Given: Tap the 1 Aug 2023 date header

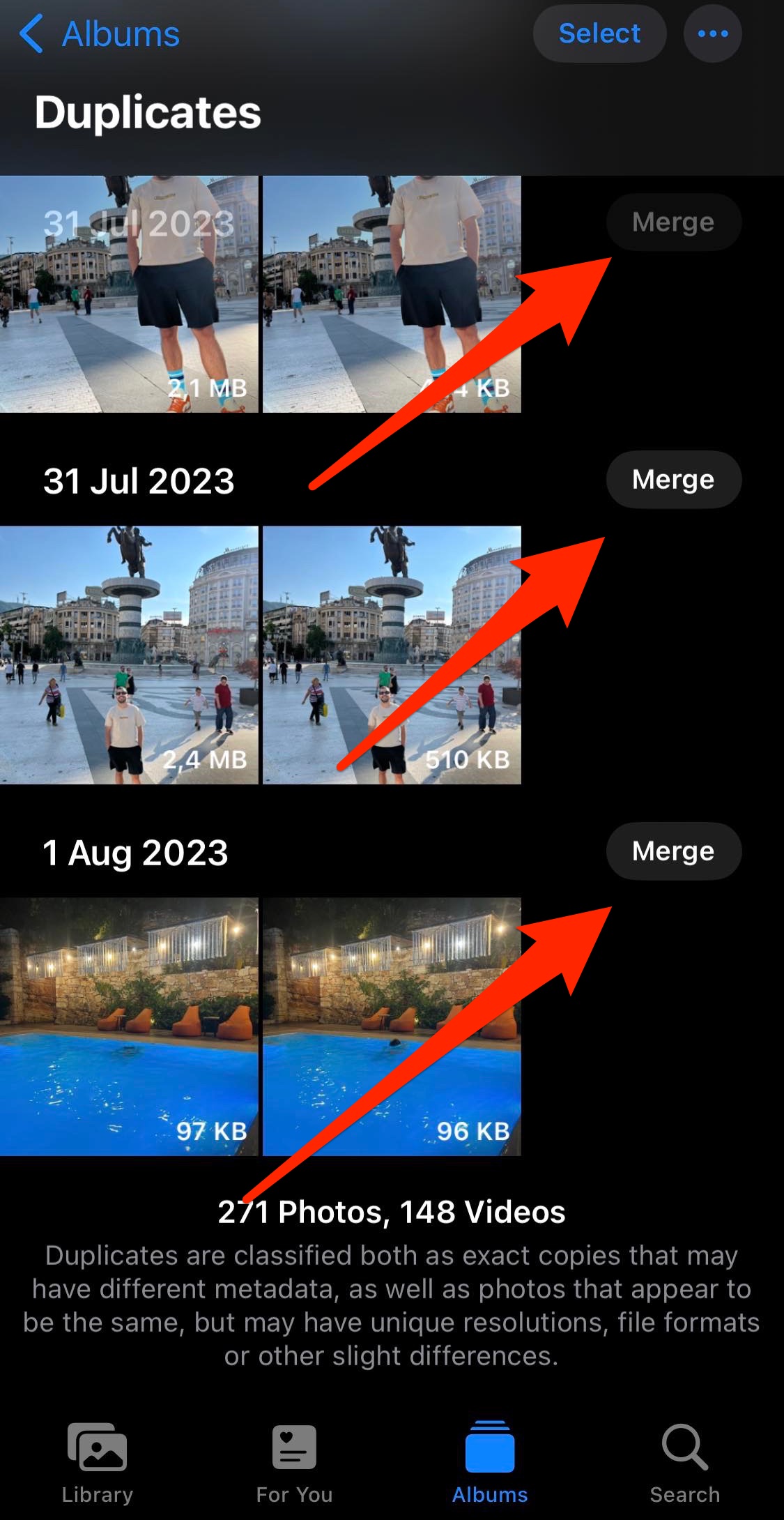Looking at the screenshot, I should [134, 851].
